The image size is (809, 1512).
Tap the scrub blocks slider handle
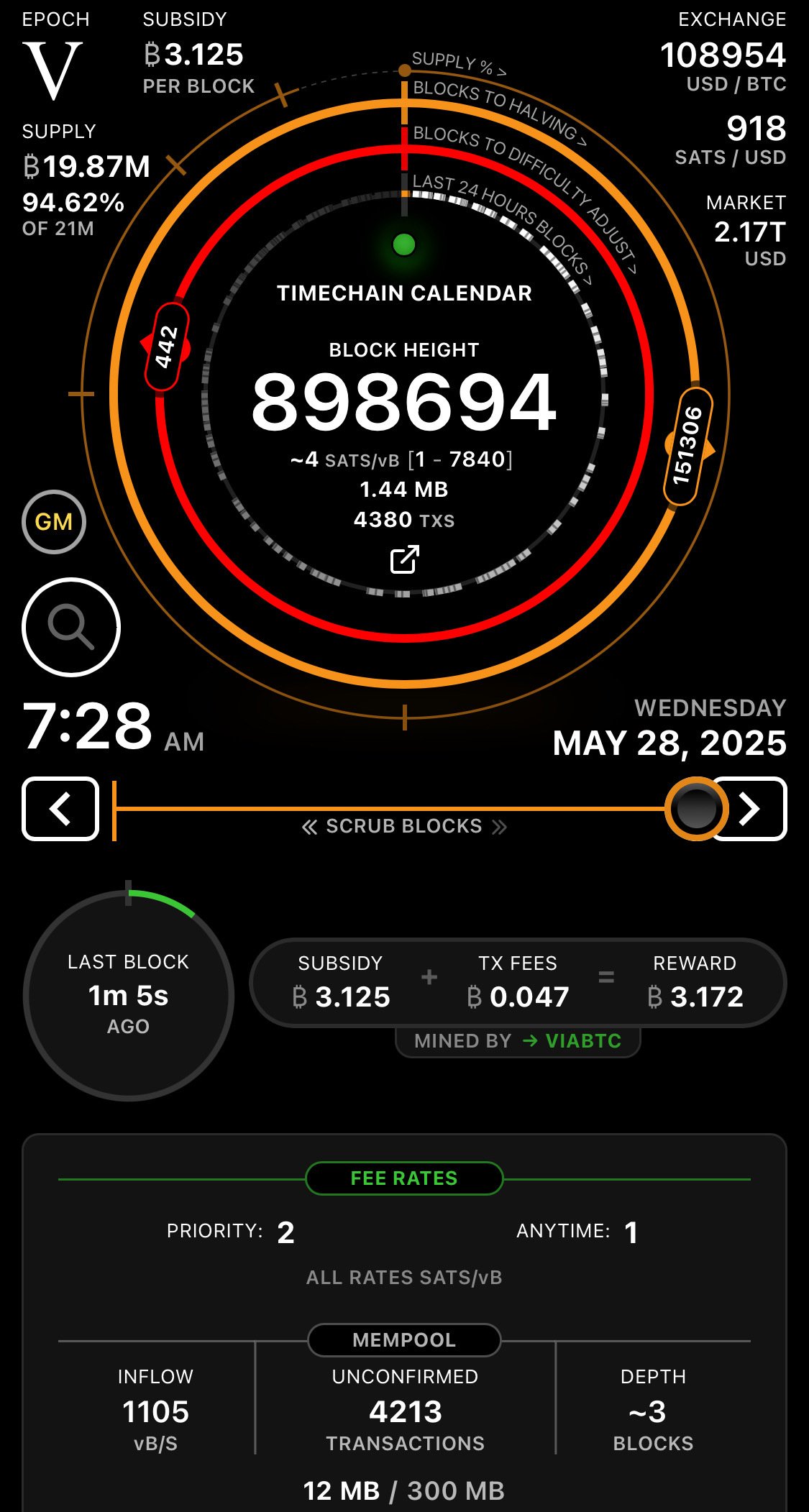pos(696,809)
